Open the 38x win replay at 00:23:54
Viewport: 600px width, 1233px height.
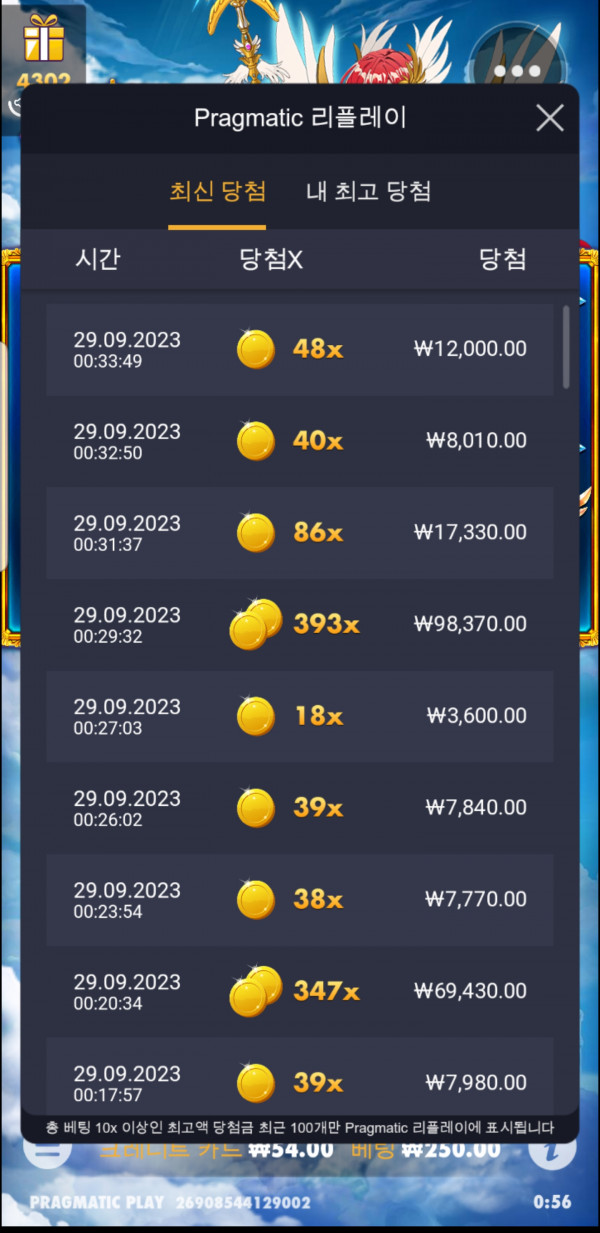pyautogui.click(x=300, y=899)
